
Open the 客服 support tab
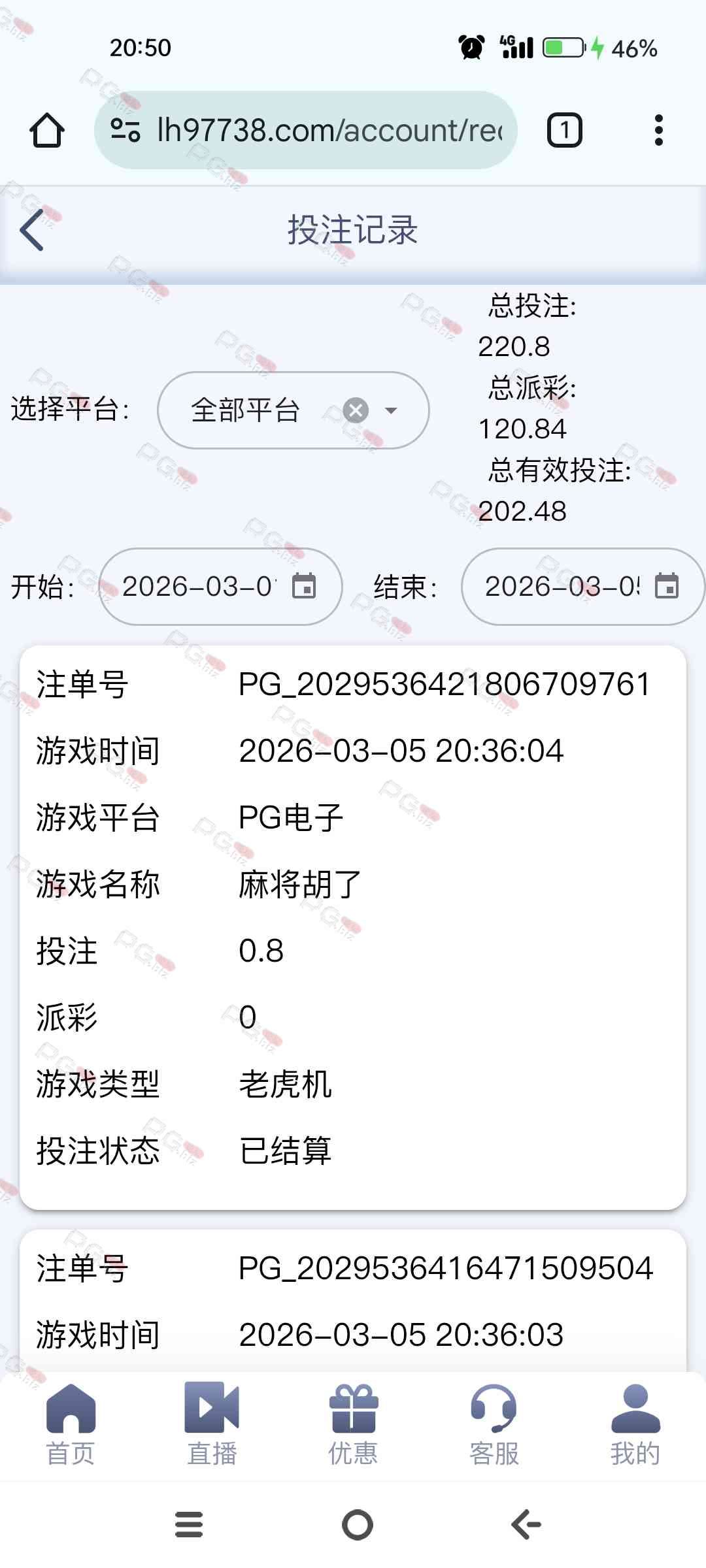point(494,1424)
